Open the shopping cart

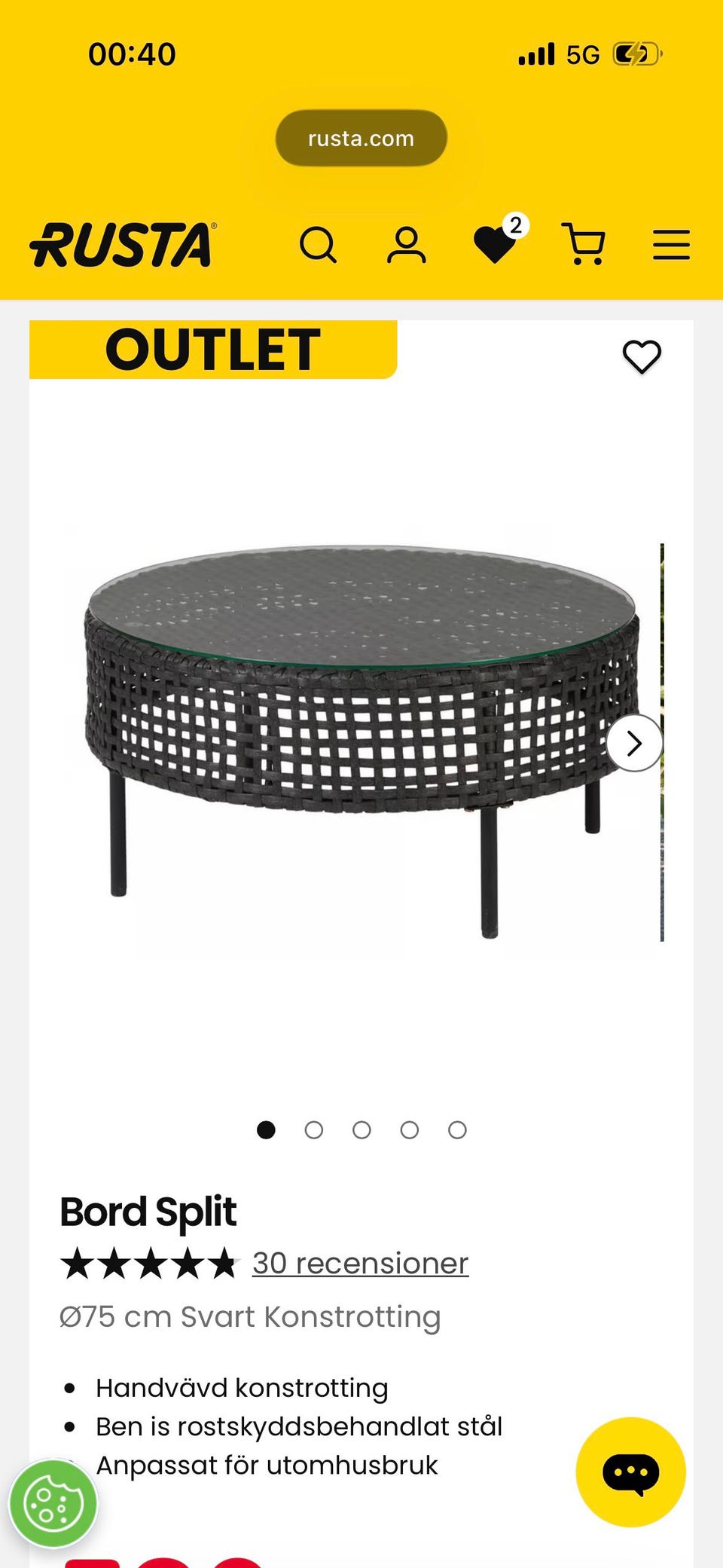(584, 244)
